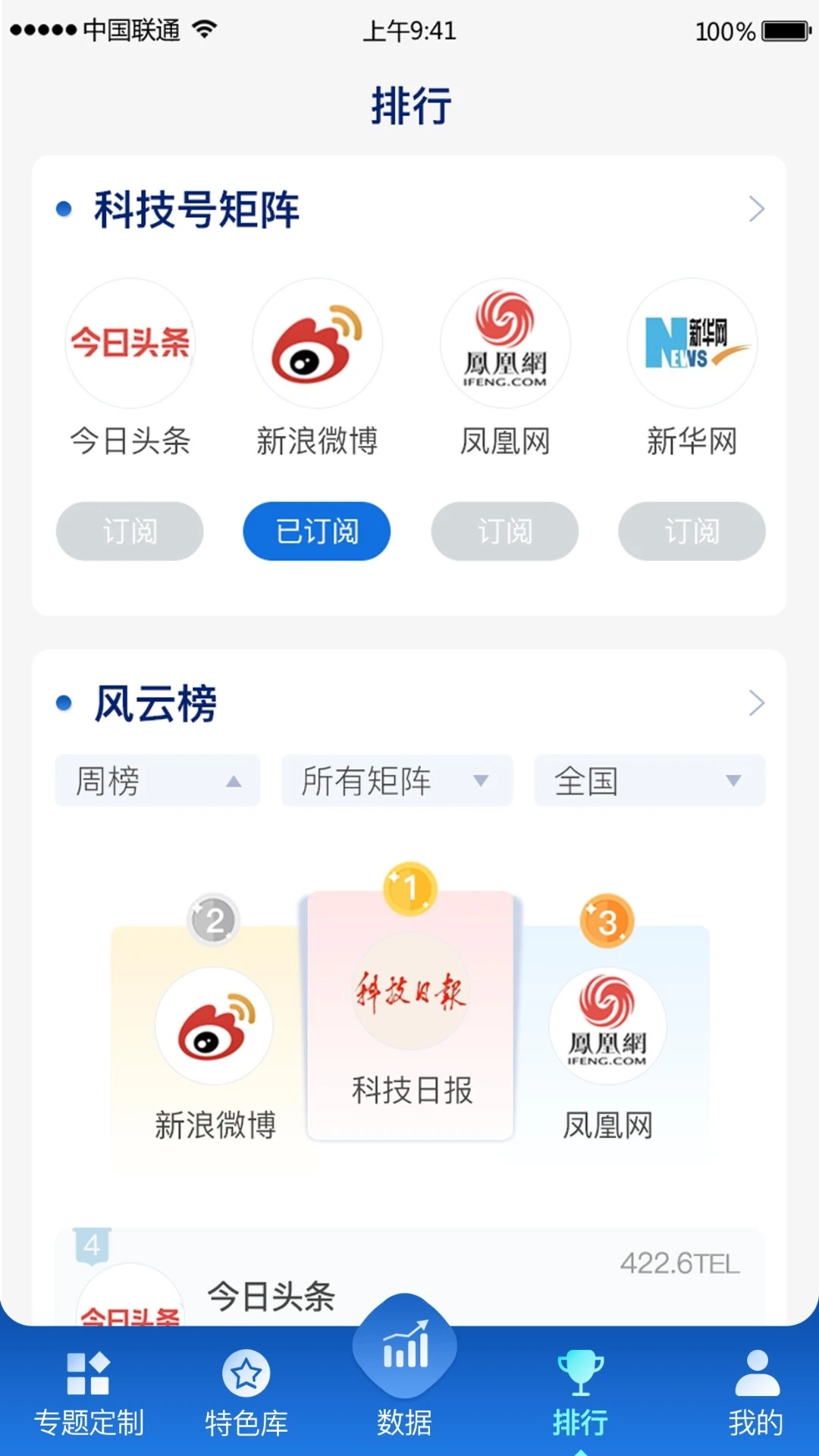Toggle subscription off for 新浪微博 via 已订阅
Image resolution: width=819 pixels, height=1456 pixels.
316,532
